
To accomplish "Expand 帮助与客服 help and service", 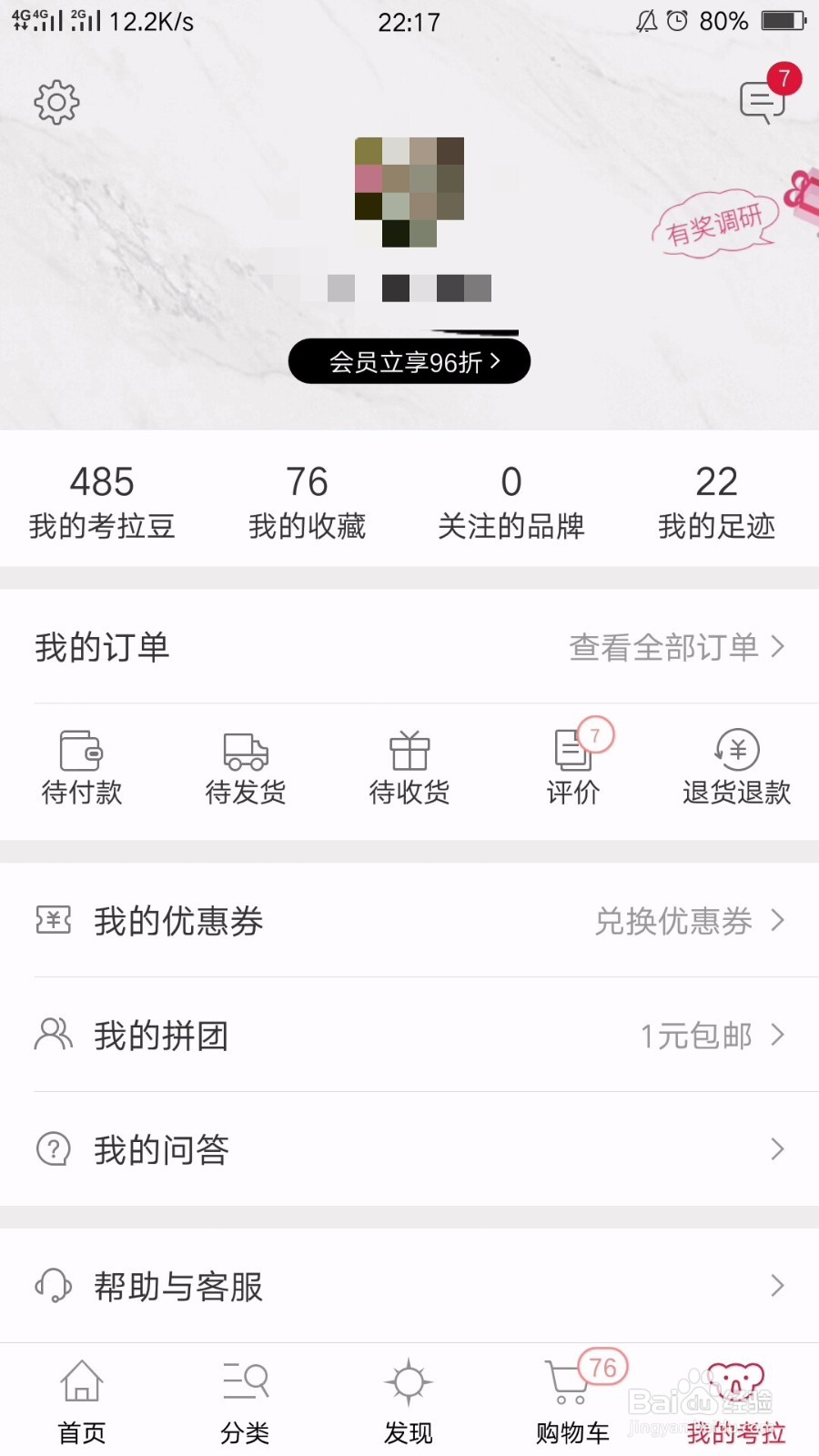I will click(x=178, y=1287).
